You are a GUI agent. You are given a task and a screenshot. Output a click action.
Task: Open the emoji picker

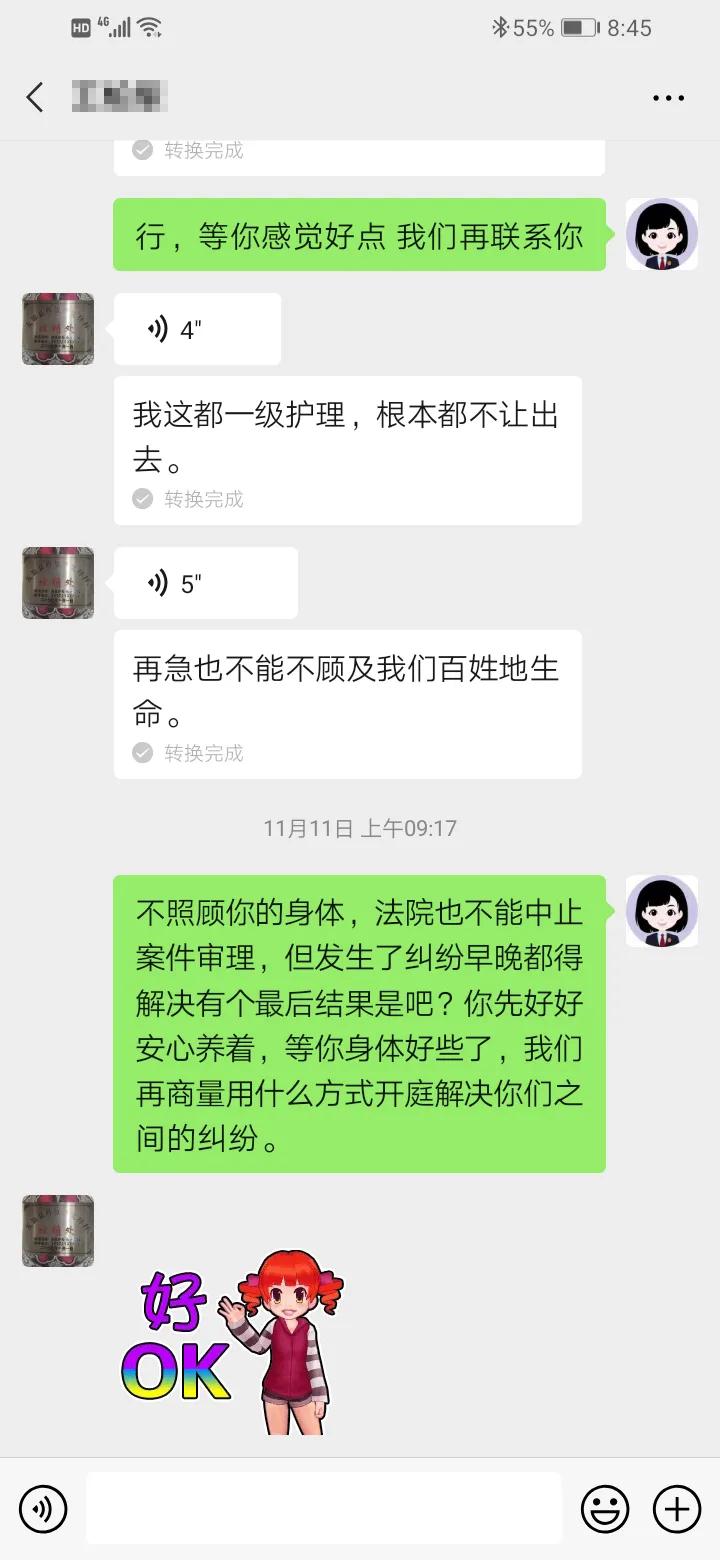click(x=605, y=1508)
